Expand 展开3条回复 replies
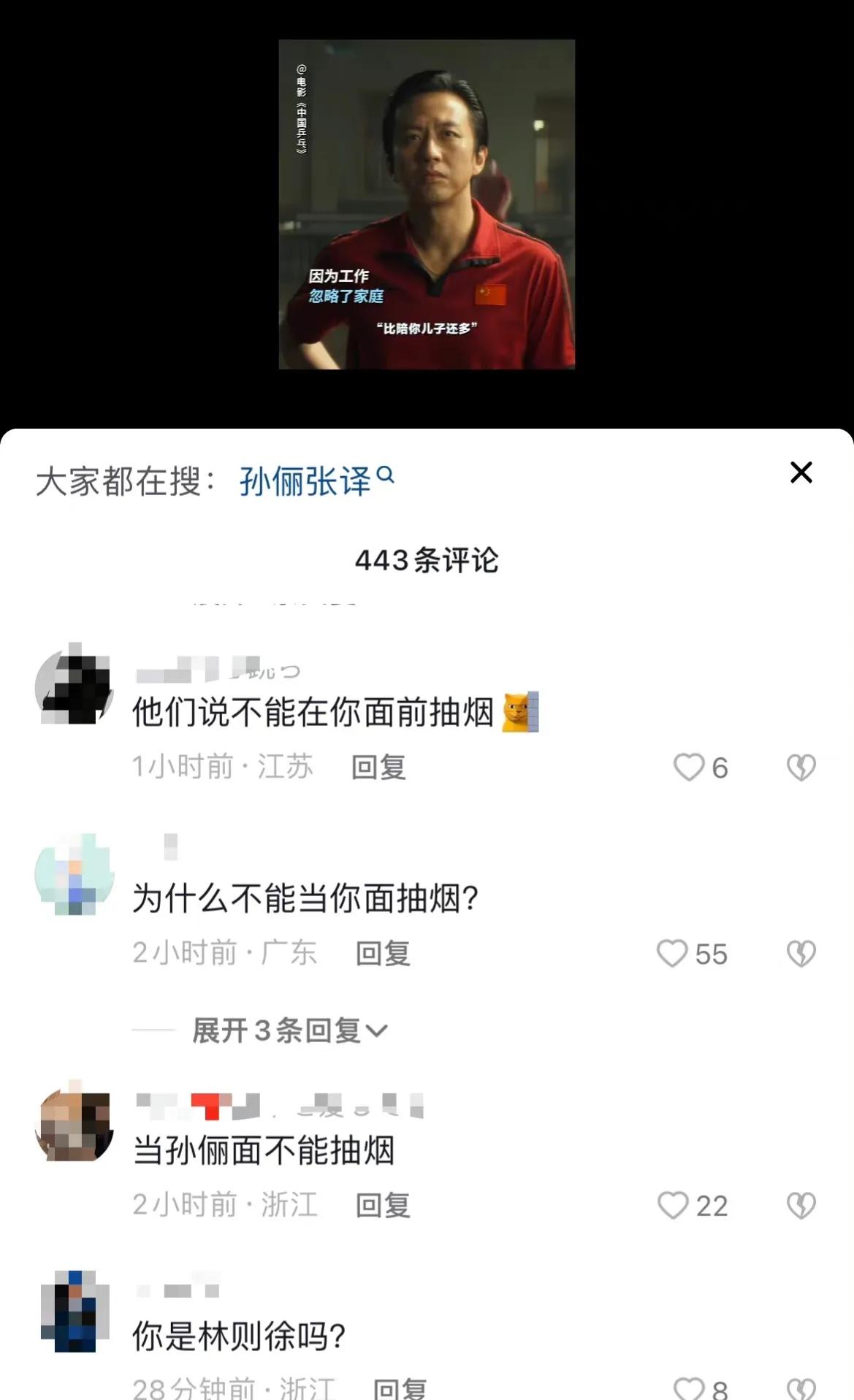The width and height of the screenshot is (854, 1400). pyautogui.click(x=289, y=1030)
